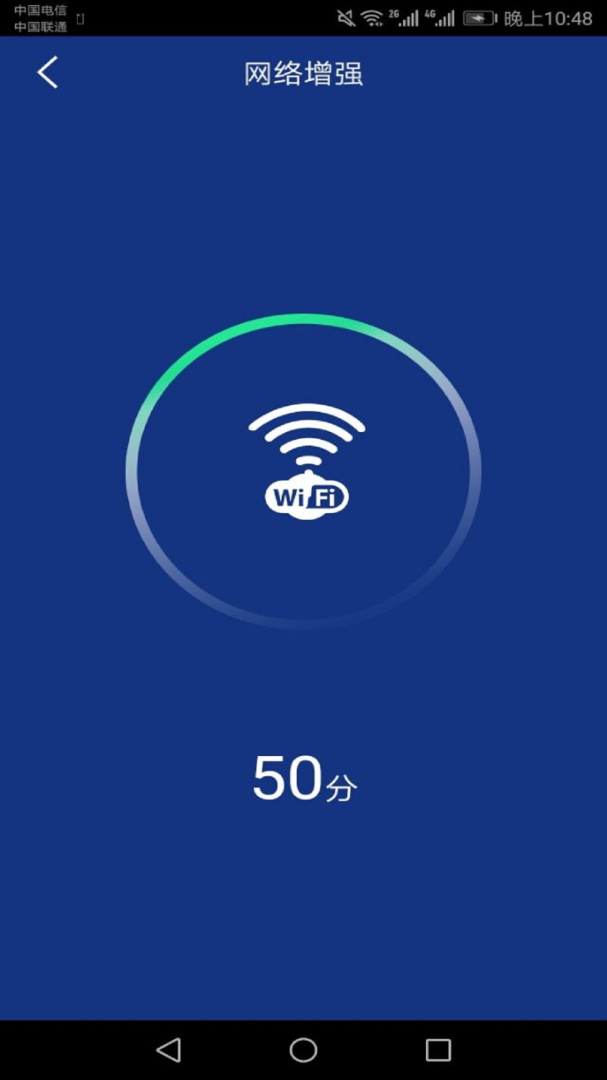
Task: Go back from the 网络增强 screen
Action: (47, 73)
